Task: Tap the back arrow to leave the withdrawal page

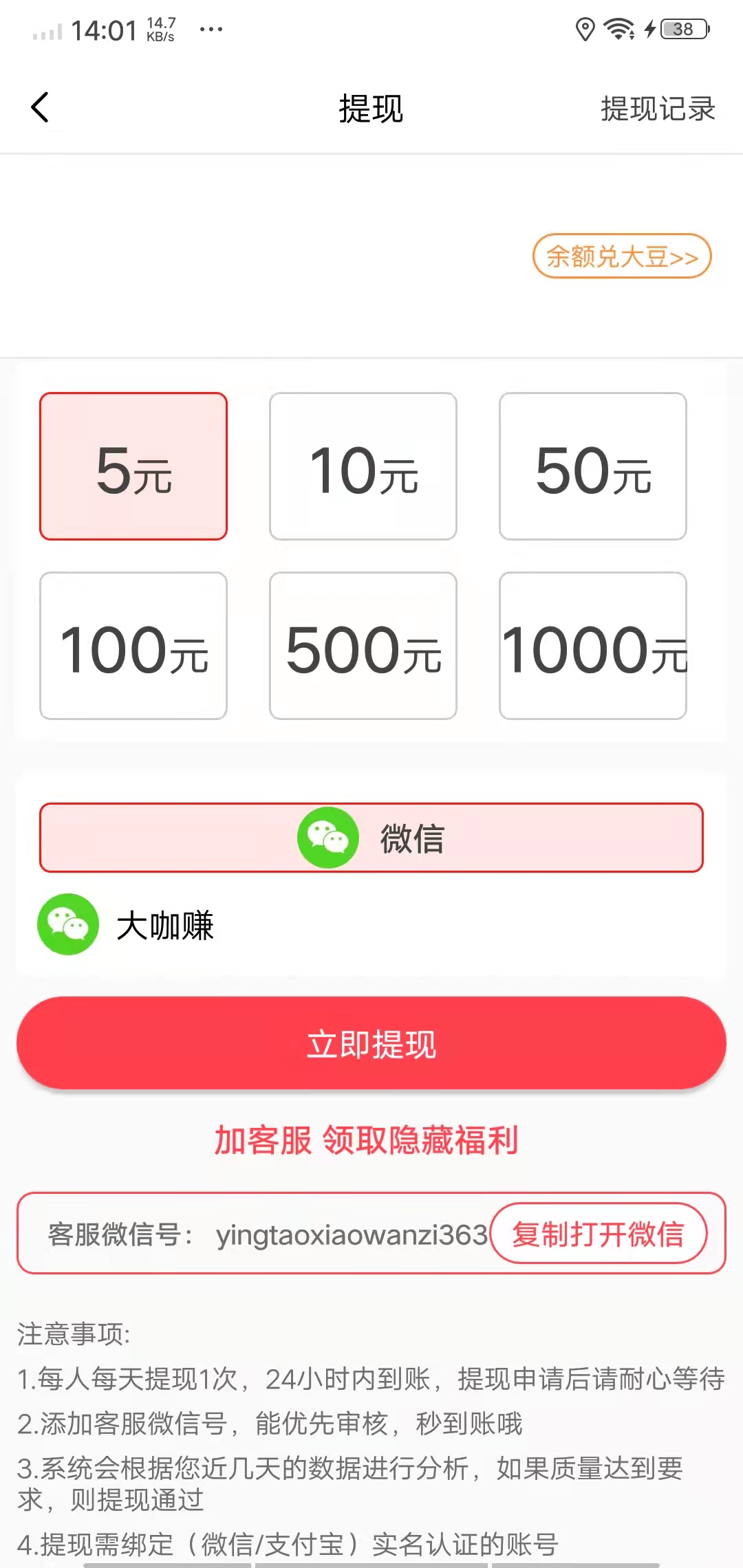Action: click(39, 107)
